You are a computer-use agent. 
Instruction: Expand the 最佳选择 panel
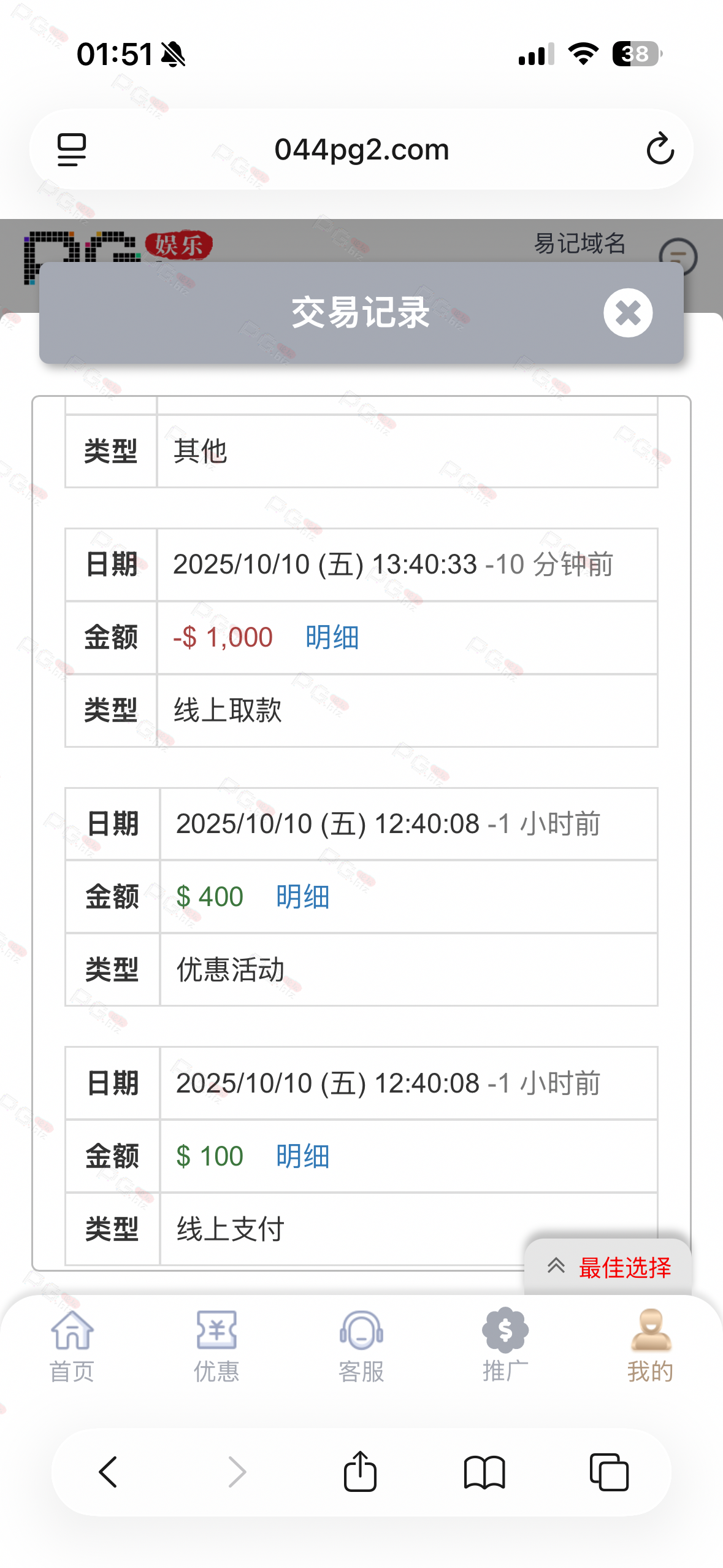pos(608,1267)
